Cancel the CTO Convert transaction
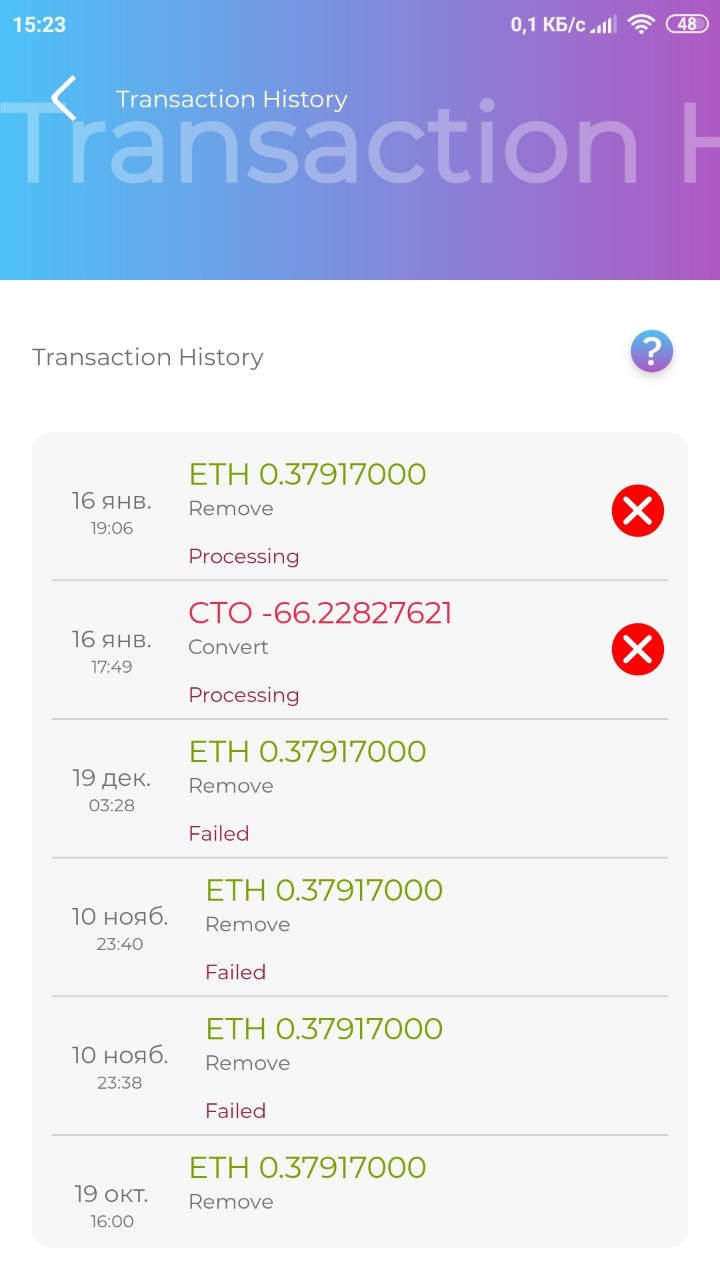Viewport: 720px width, 1280px height. 638,650
